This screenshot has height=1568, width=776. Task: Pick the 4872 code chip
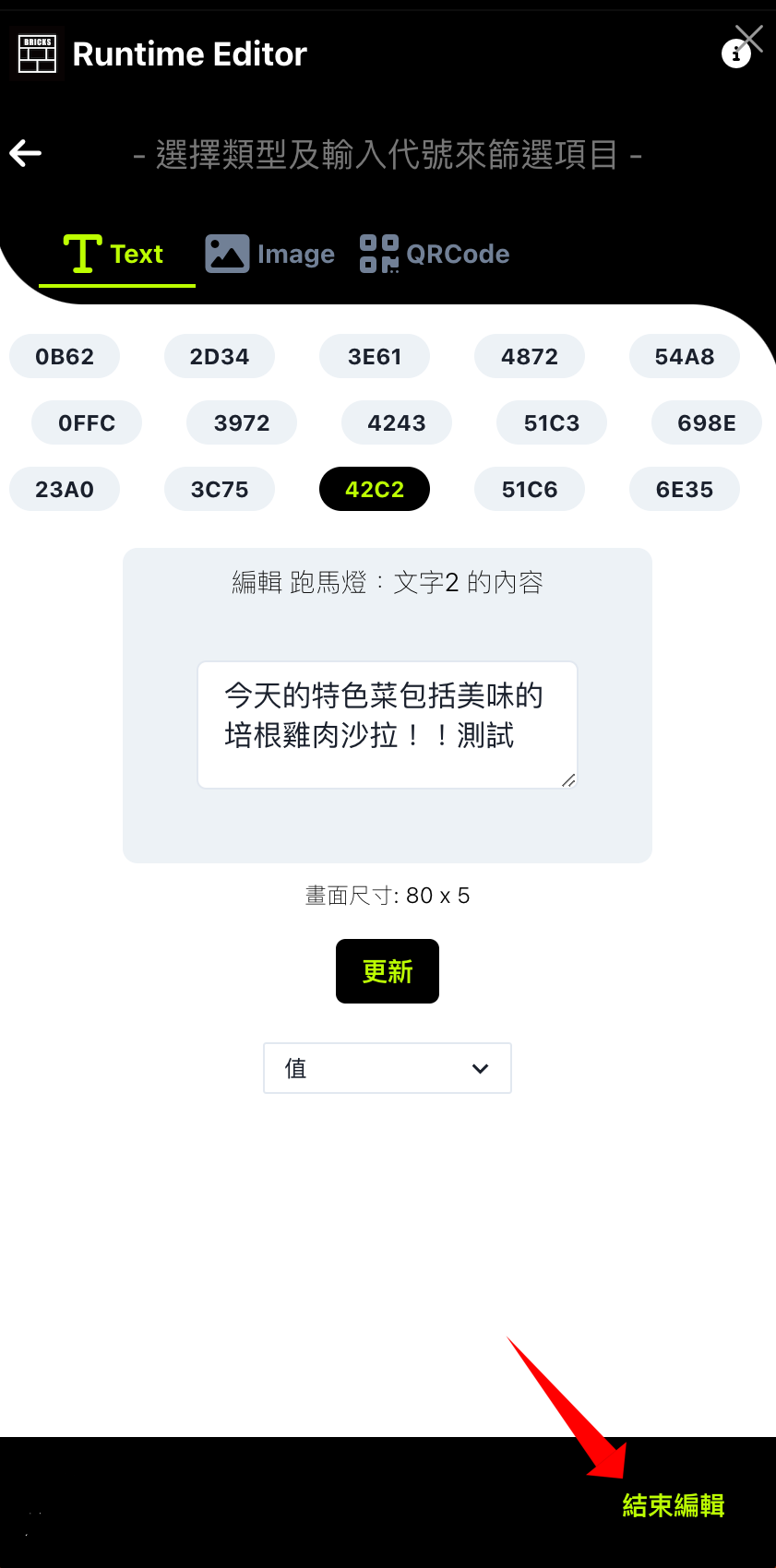[530, 357]
